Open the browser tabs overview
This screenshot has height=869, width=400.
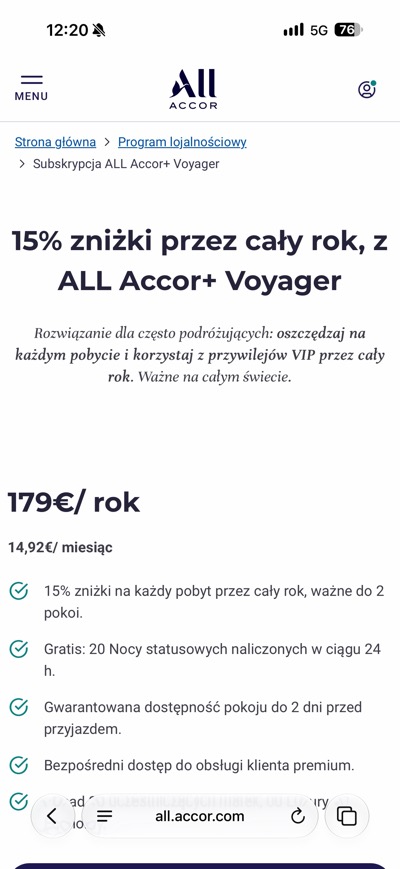click(x=347, y=816)
